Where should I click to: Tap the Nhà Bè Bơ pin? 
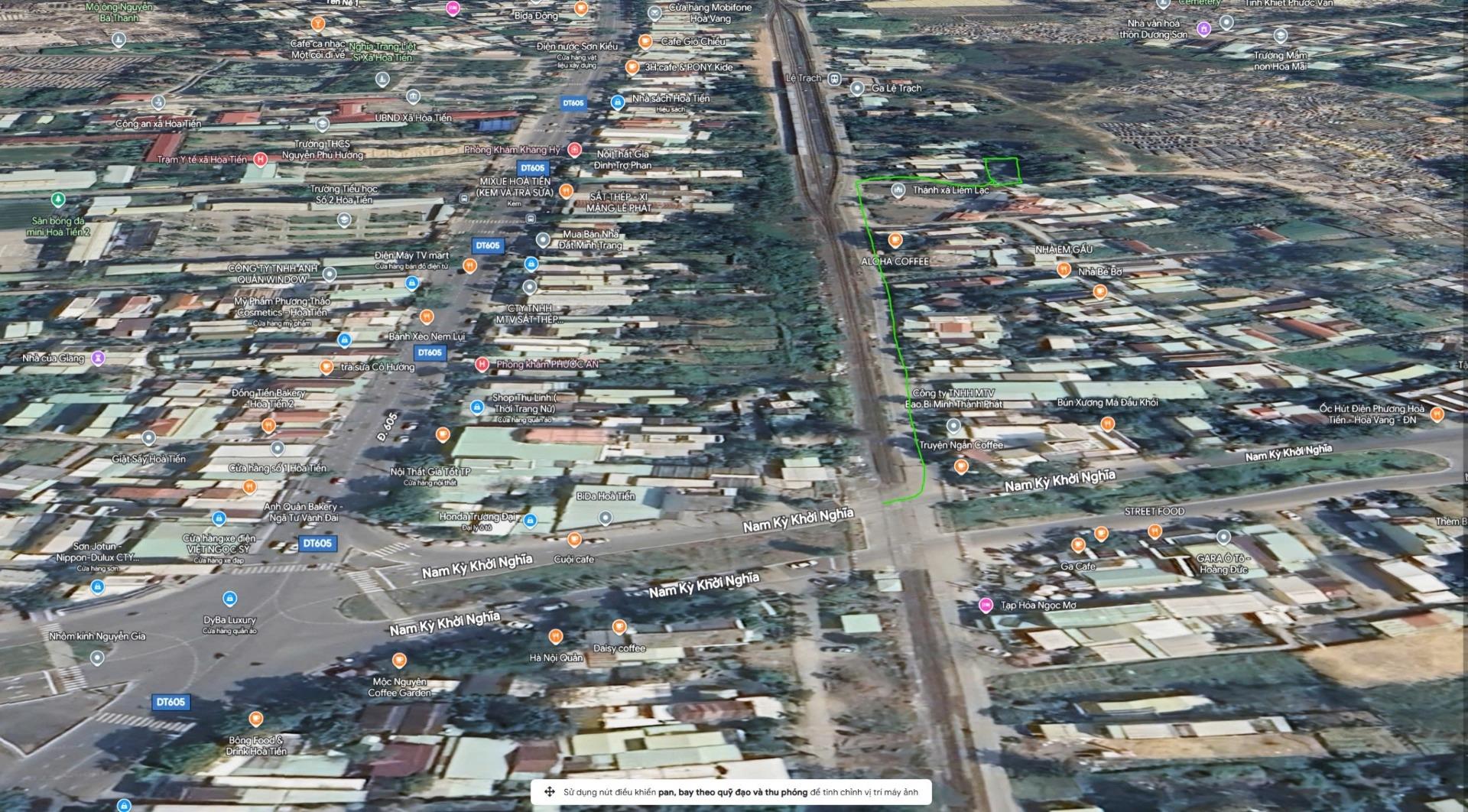coord(1064,270)
